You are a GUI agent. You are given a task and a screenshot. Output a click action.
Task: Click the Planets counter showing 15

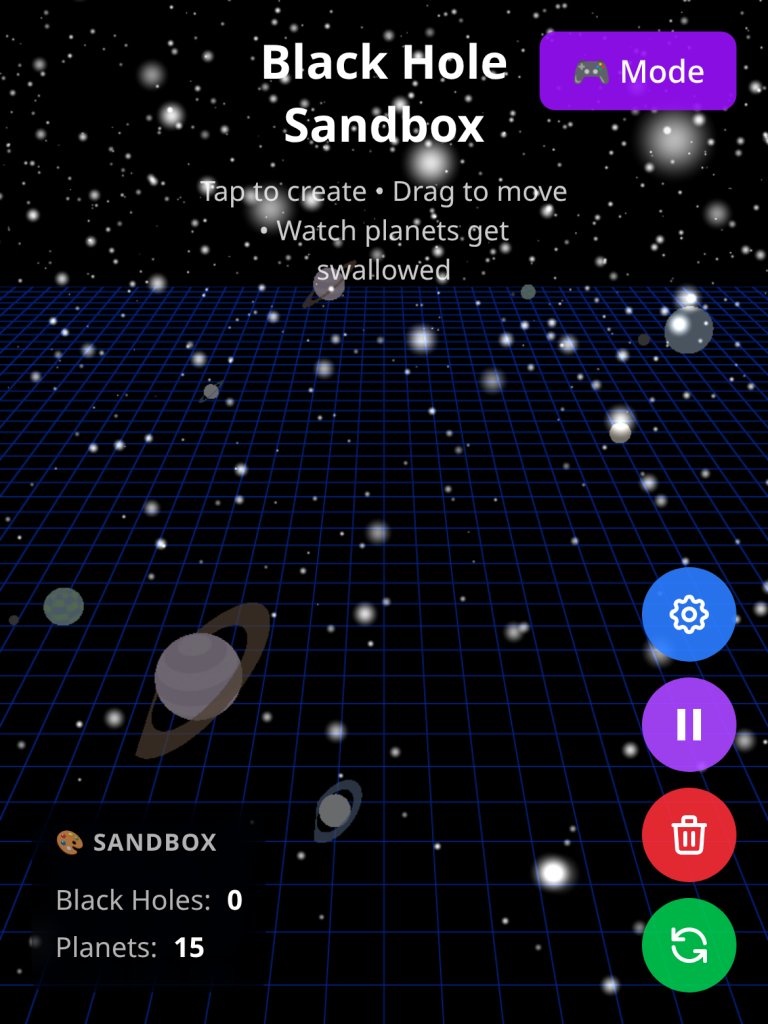[x=130, y=947]
